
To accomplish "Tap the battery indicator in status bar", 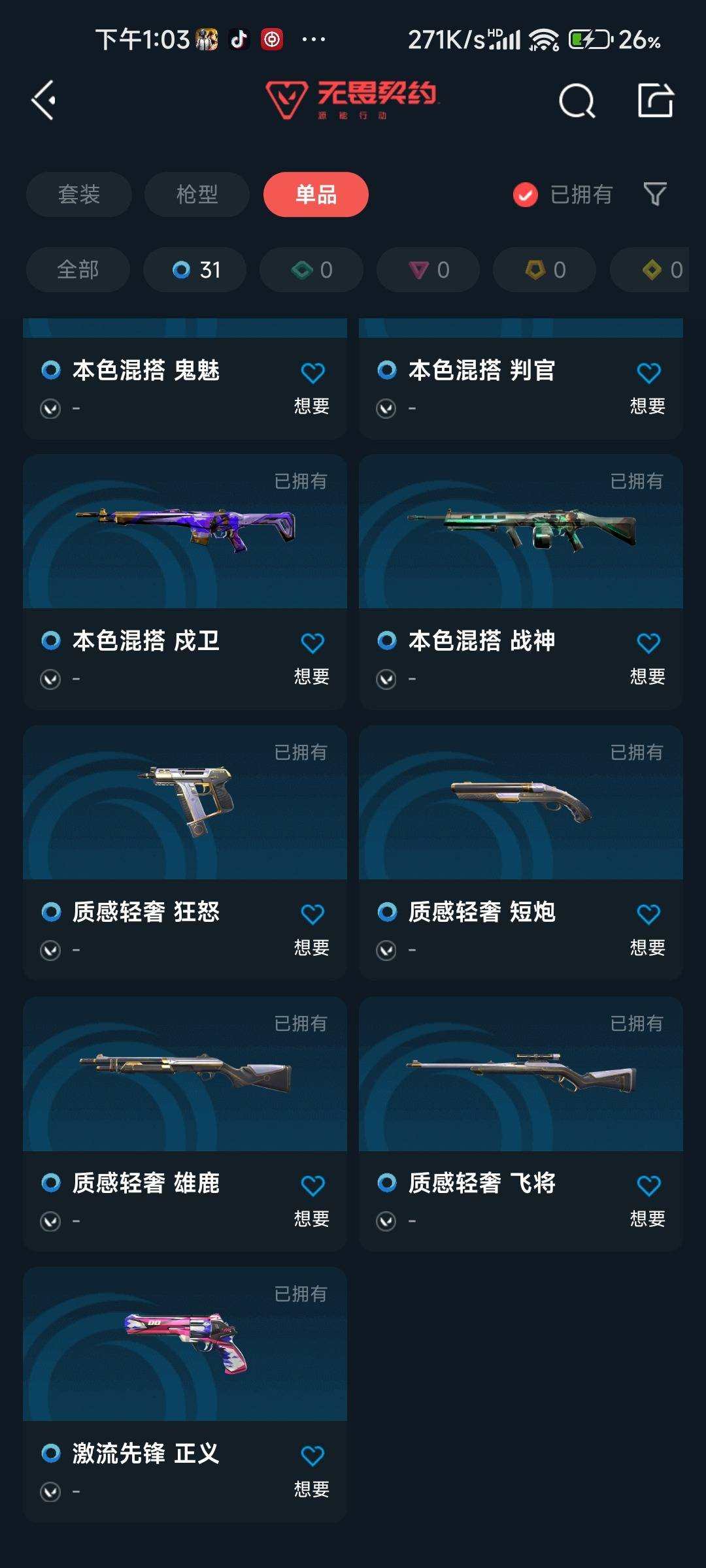I will point(590,41).
